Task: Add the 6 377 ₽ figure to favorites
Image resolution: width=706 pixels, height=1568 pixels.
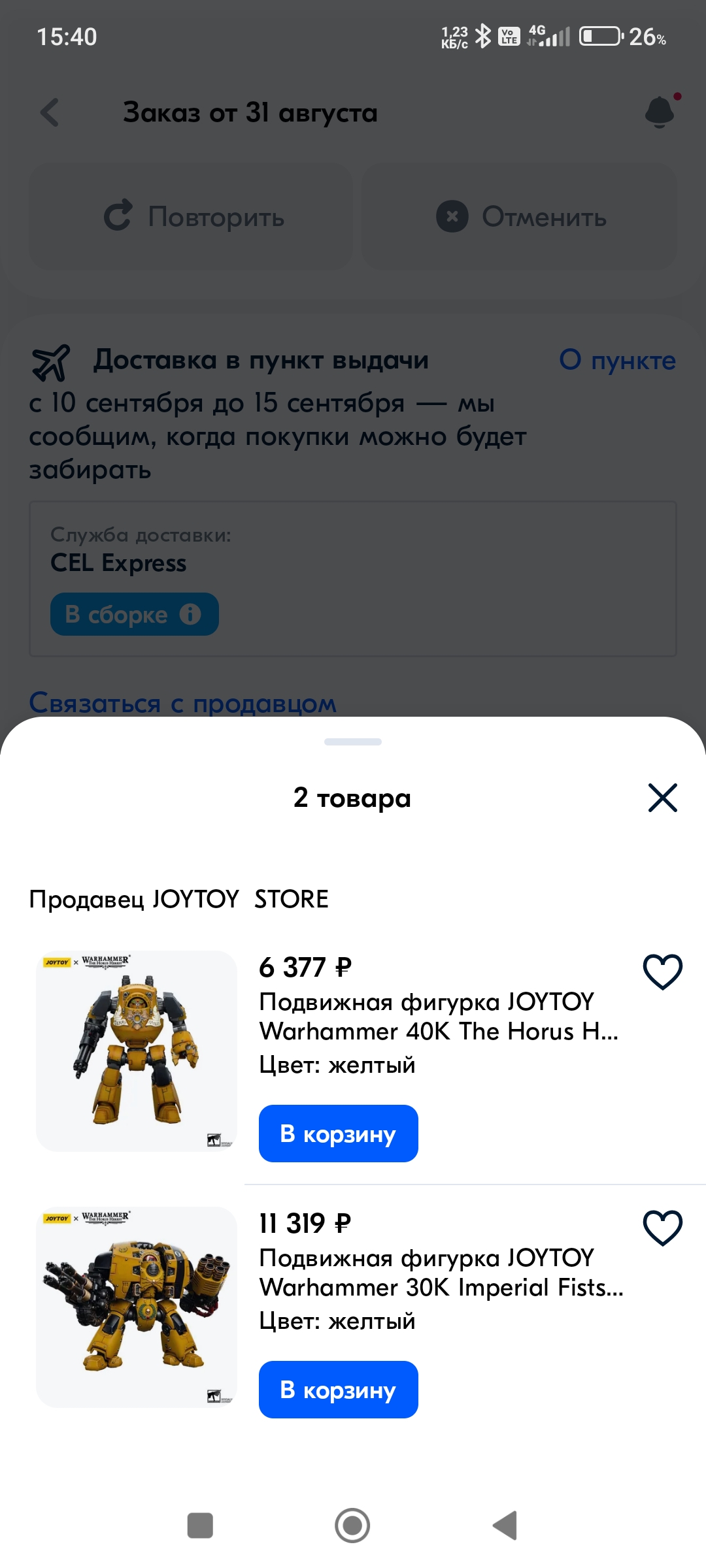Action: tap(662, 972)
